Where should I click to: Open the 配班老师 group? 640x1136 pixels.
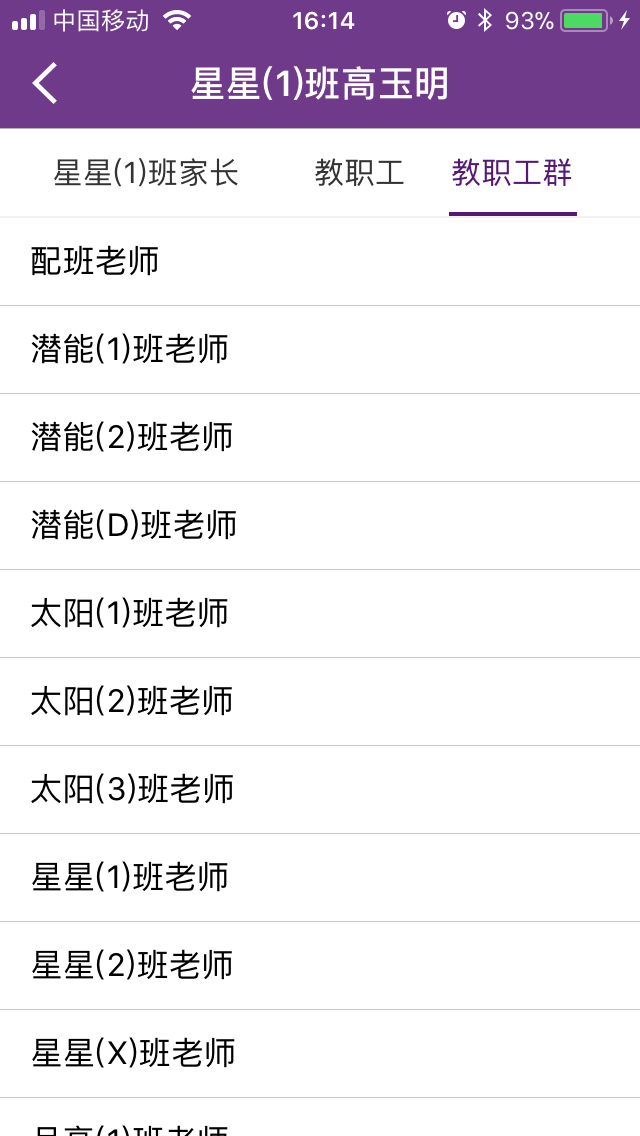point(320,262)
